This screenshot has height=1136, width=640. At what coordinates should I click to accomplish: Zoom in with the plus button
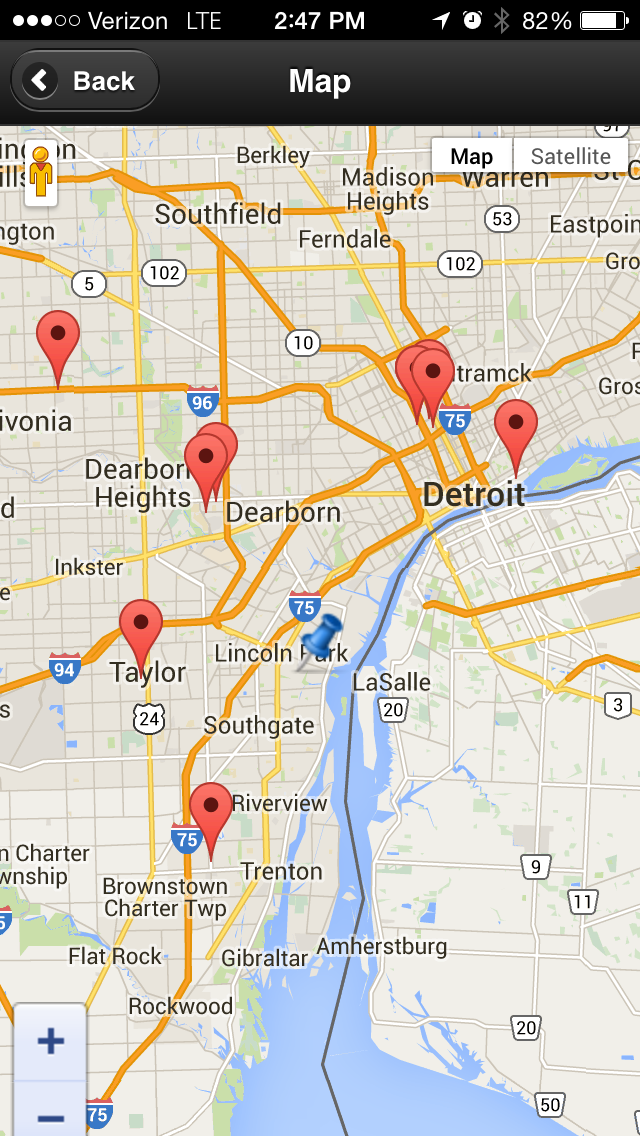[50, 1042]
